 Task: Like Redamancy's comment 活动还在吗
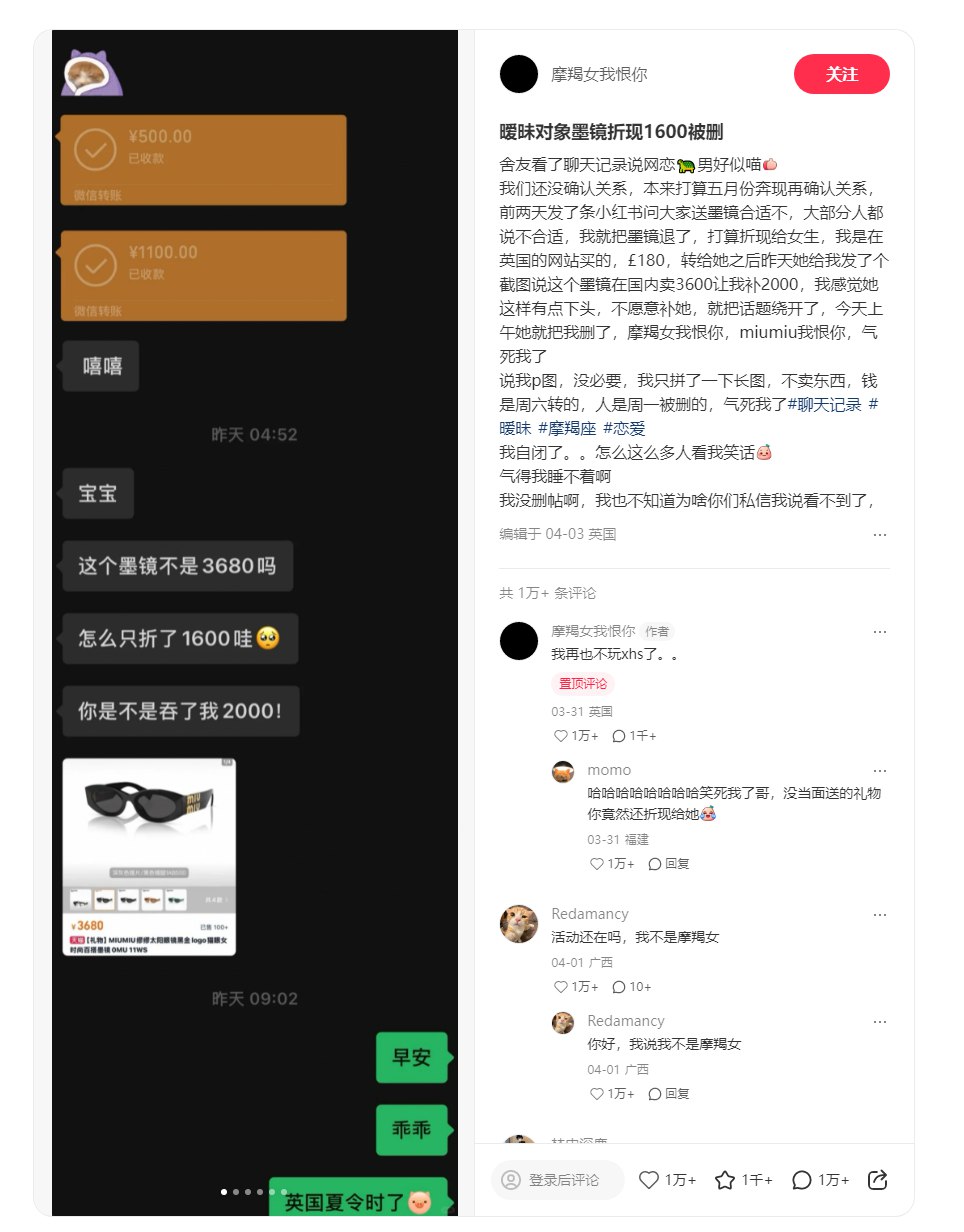coord(575,987)
